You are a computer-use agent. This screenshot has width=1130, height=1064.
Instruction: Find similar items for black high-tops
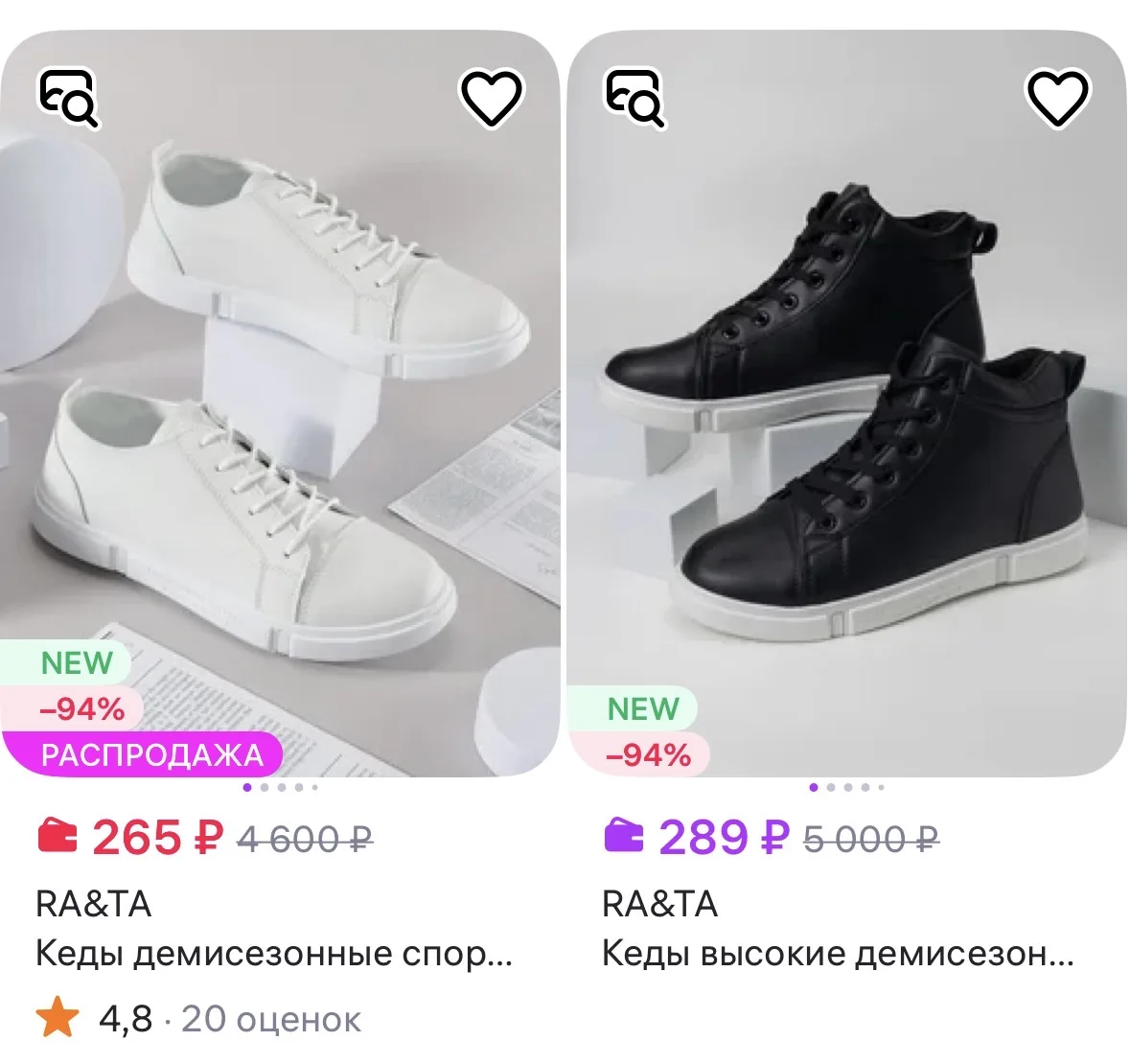point(634,98)
